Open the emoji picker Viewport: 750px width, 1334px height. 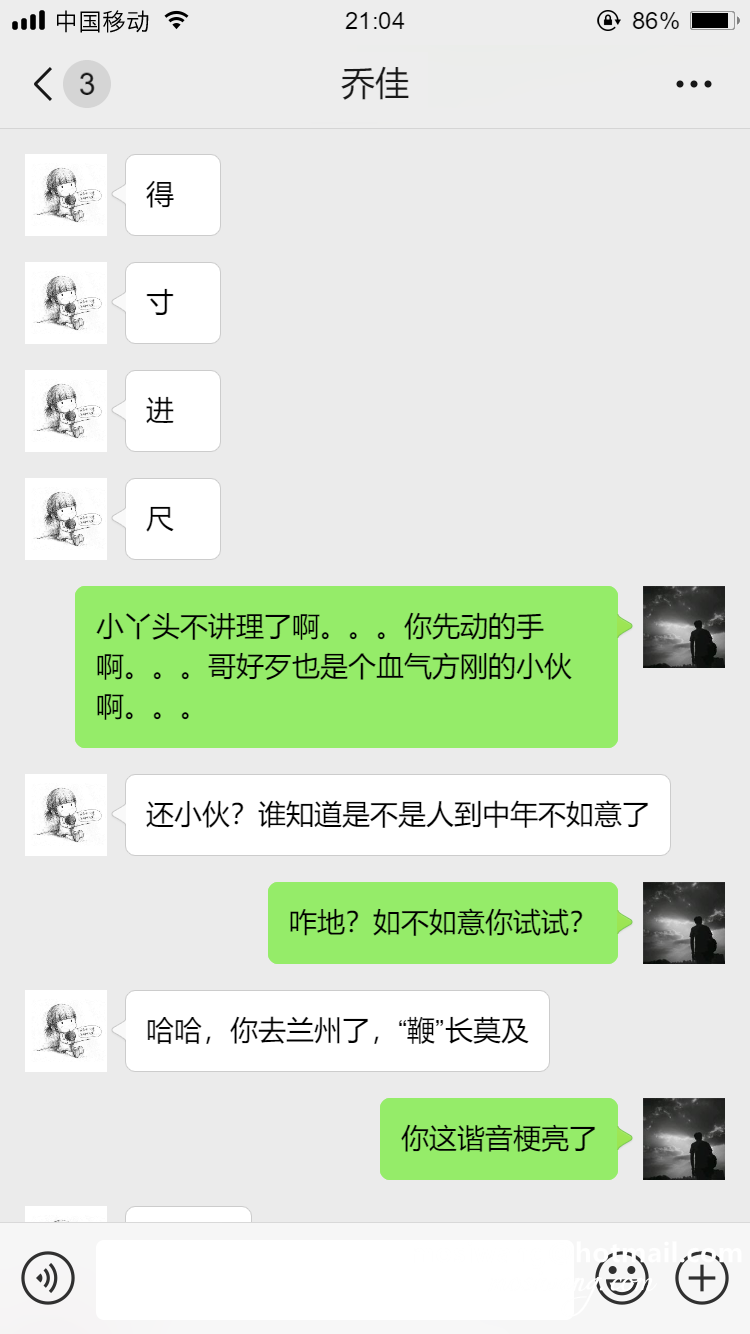(x=621, y=1278)
